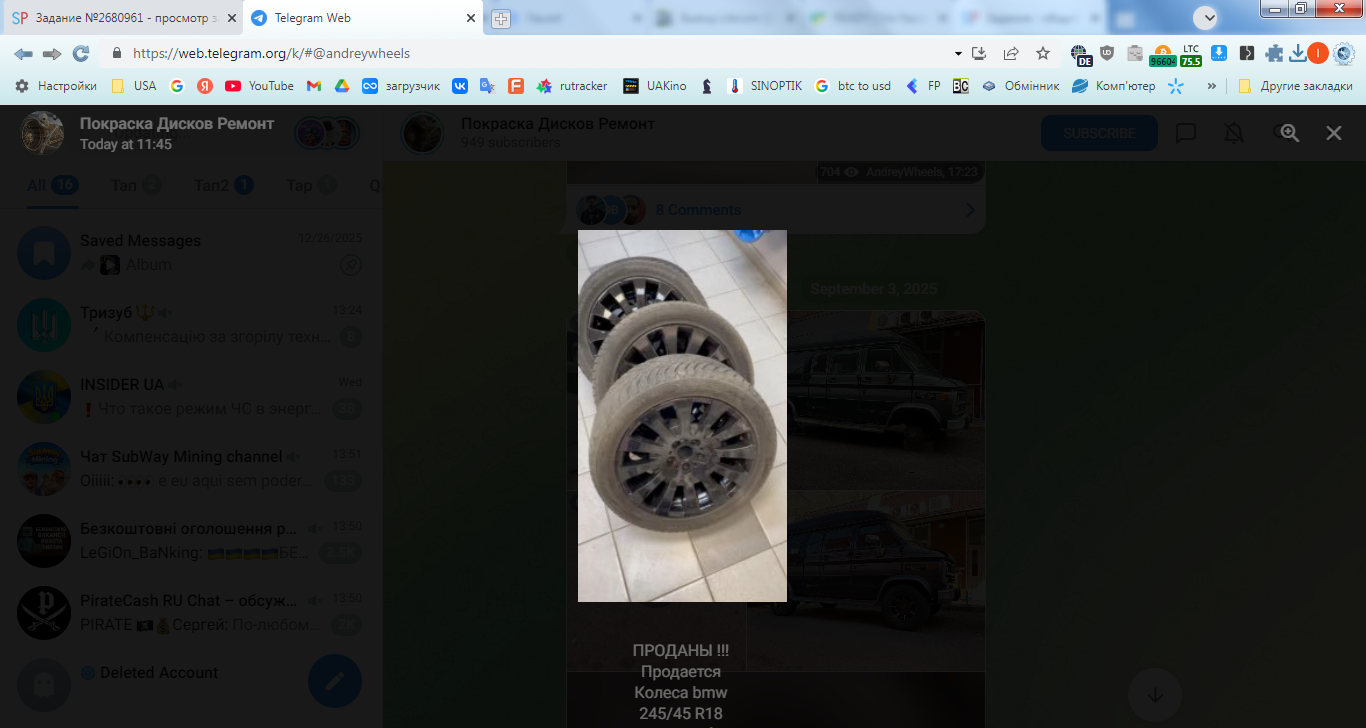Go back in browser history
The width and height of the screenshot is (1366, 728).
pos(23,53)
